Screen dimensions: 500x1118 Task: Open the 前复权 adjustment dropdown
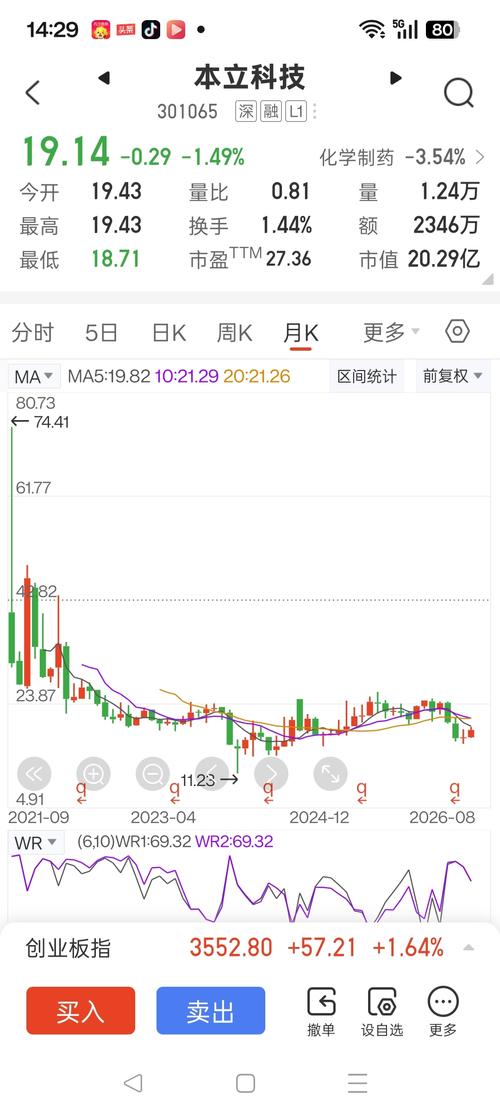(453, 376)
